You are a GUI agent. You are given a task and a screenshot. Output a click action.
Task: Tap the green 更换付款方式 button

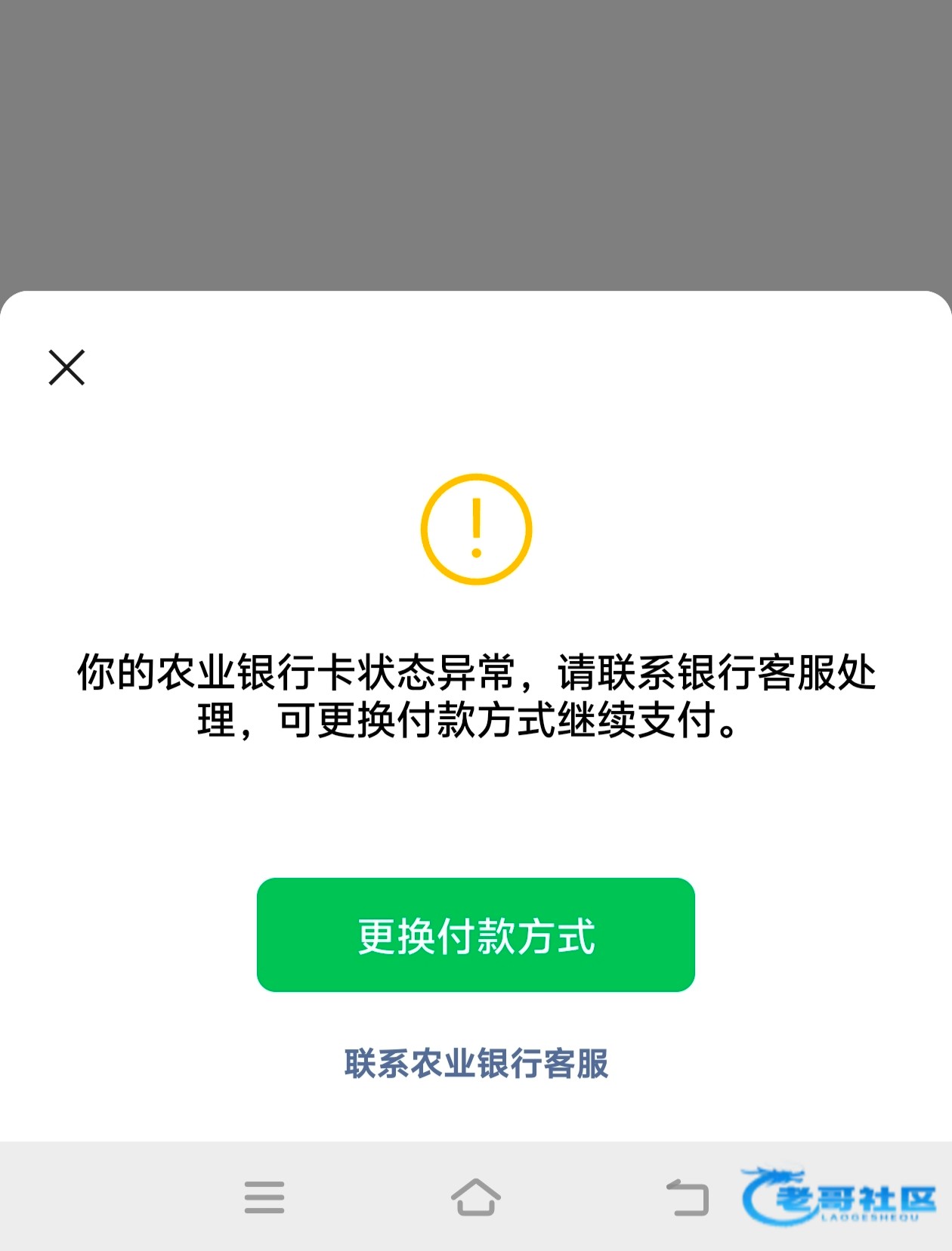476,934
